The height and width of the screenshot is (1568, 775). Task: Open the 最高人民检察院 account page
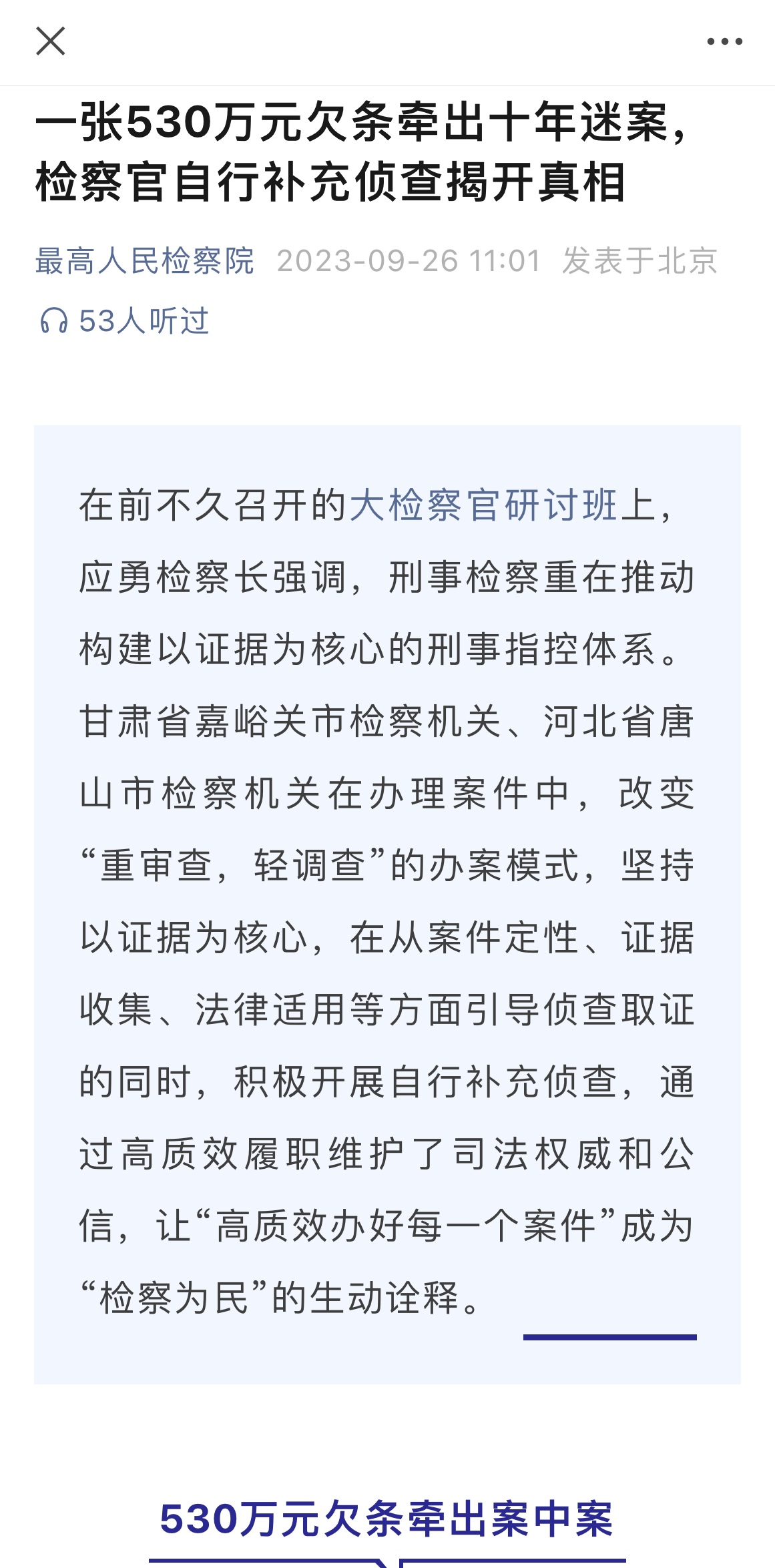coord(145,261)
